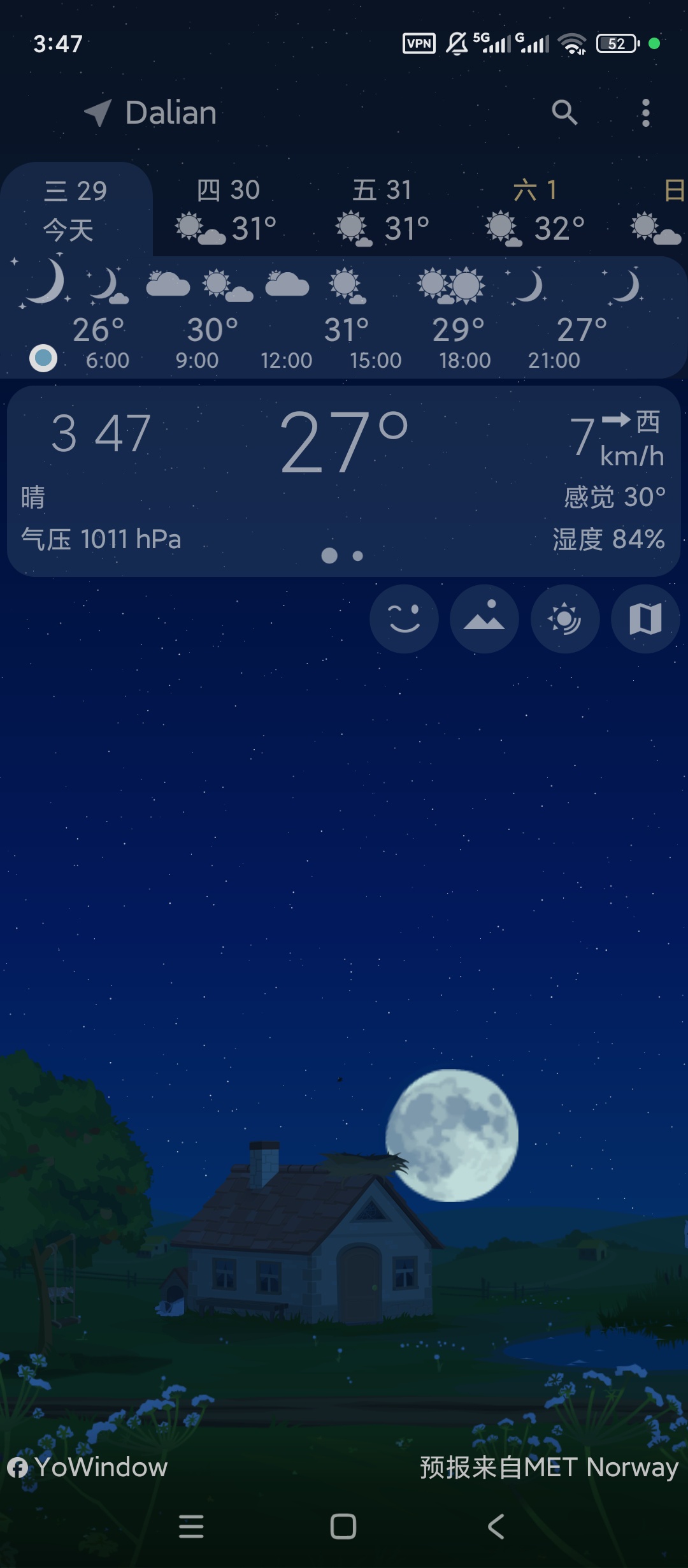688x1568 pixels.
Task: Open the Dalian location selector
Action: [151, 113]
